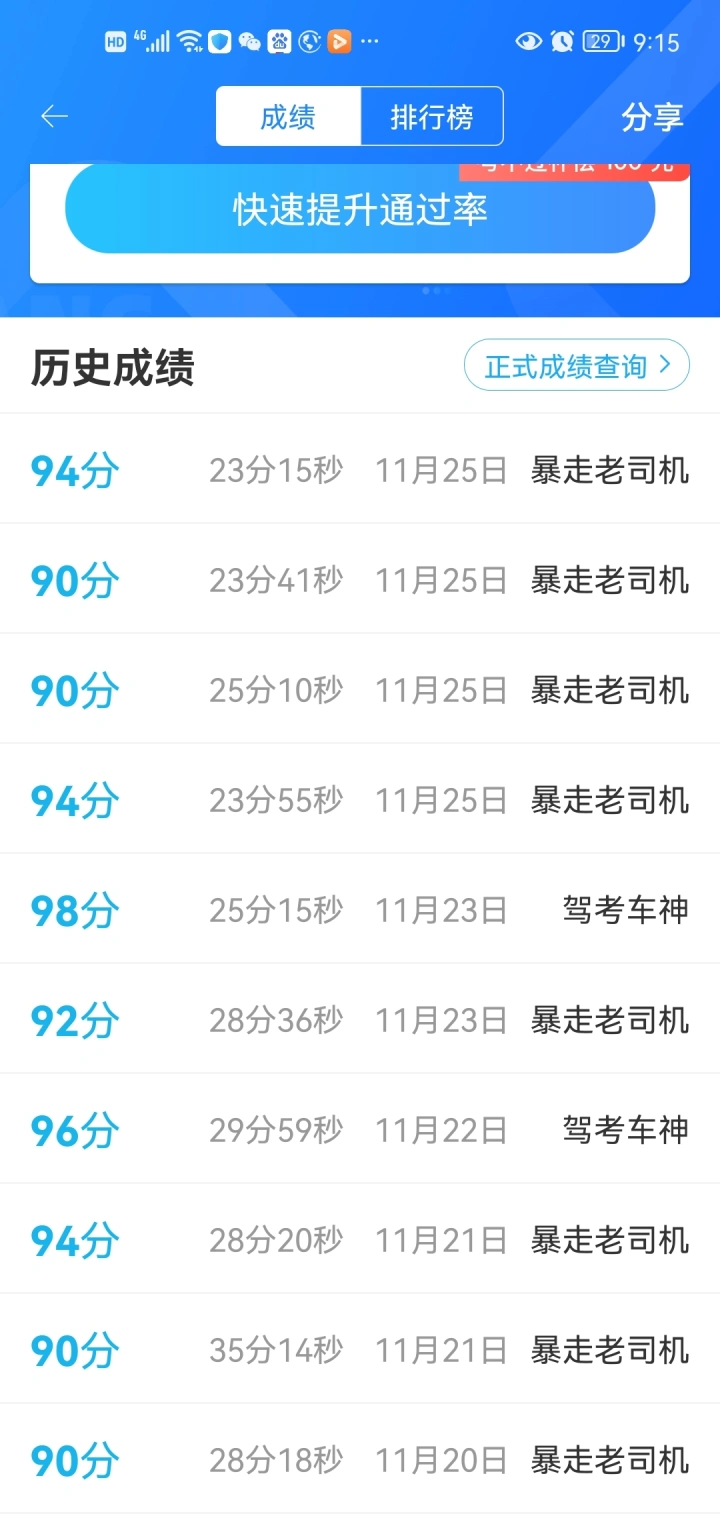Screen dimensions: 720x1540
Task: Open 正式成绩查询
Action: (577, 366)
